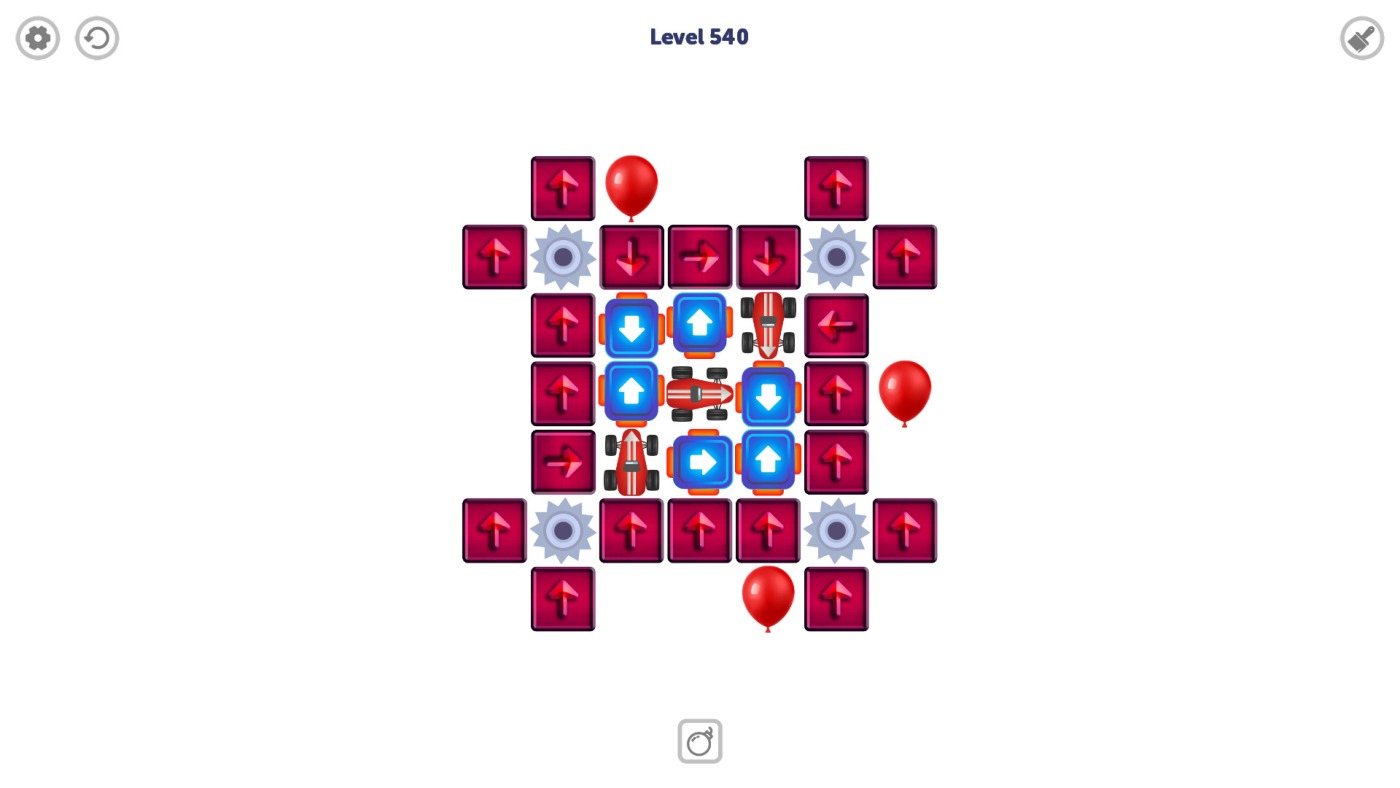The image size is (1400, 788).
Task: Restart the level with the circular arrow
Action: point(97,38)
